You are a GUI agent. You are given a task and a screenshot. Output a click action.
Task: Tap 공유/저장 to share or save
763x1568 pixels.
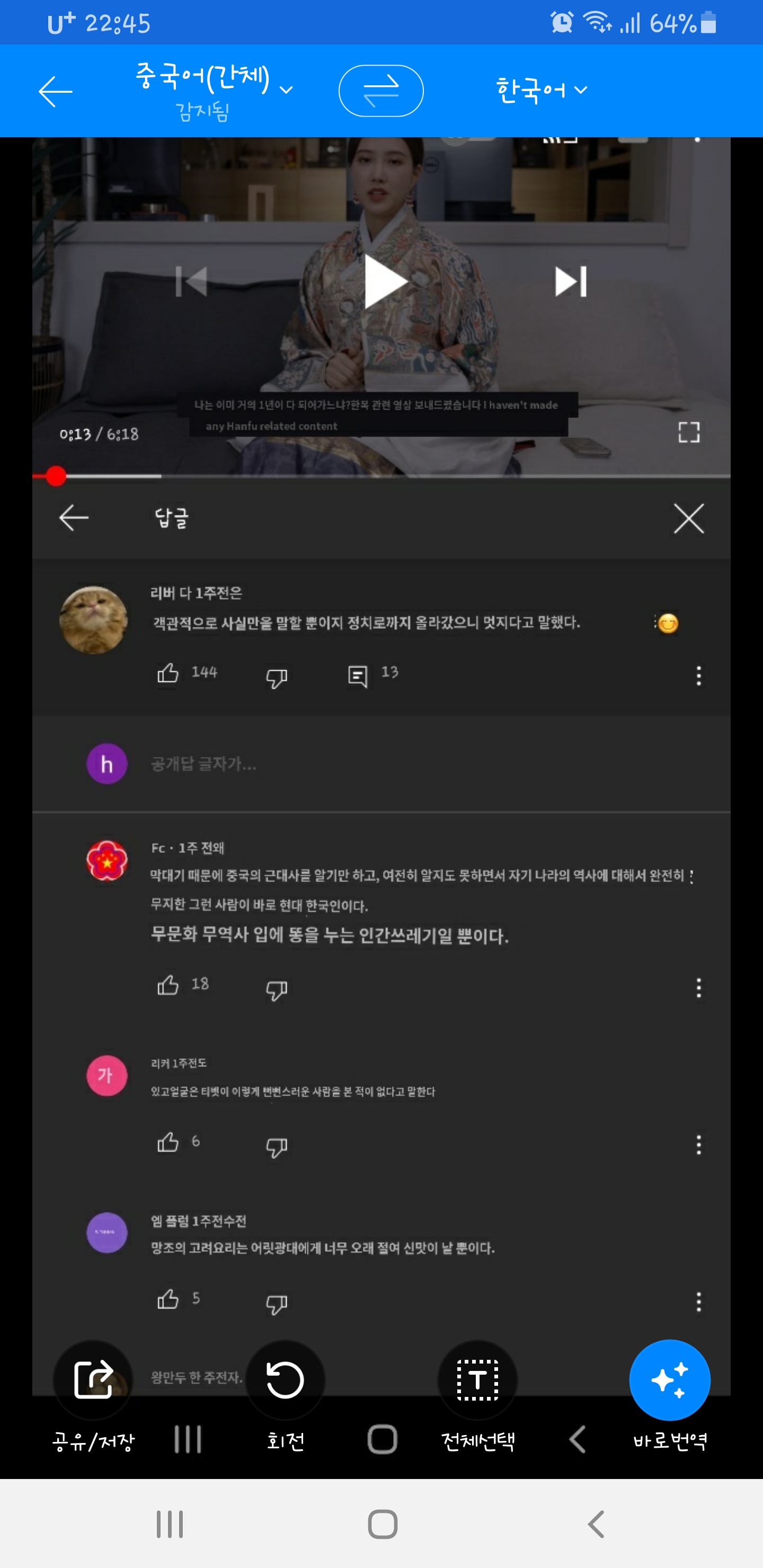(93, 1380)
